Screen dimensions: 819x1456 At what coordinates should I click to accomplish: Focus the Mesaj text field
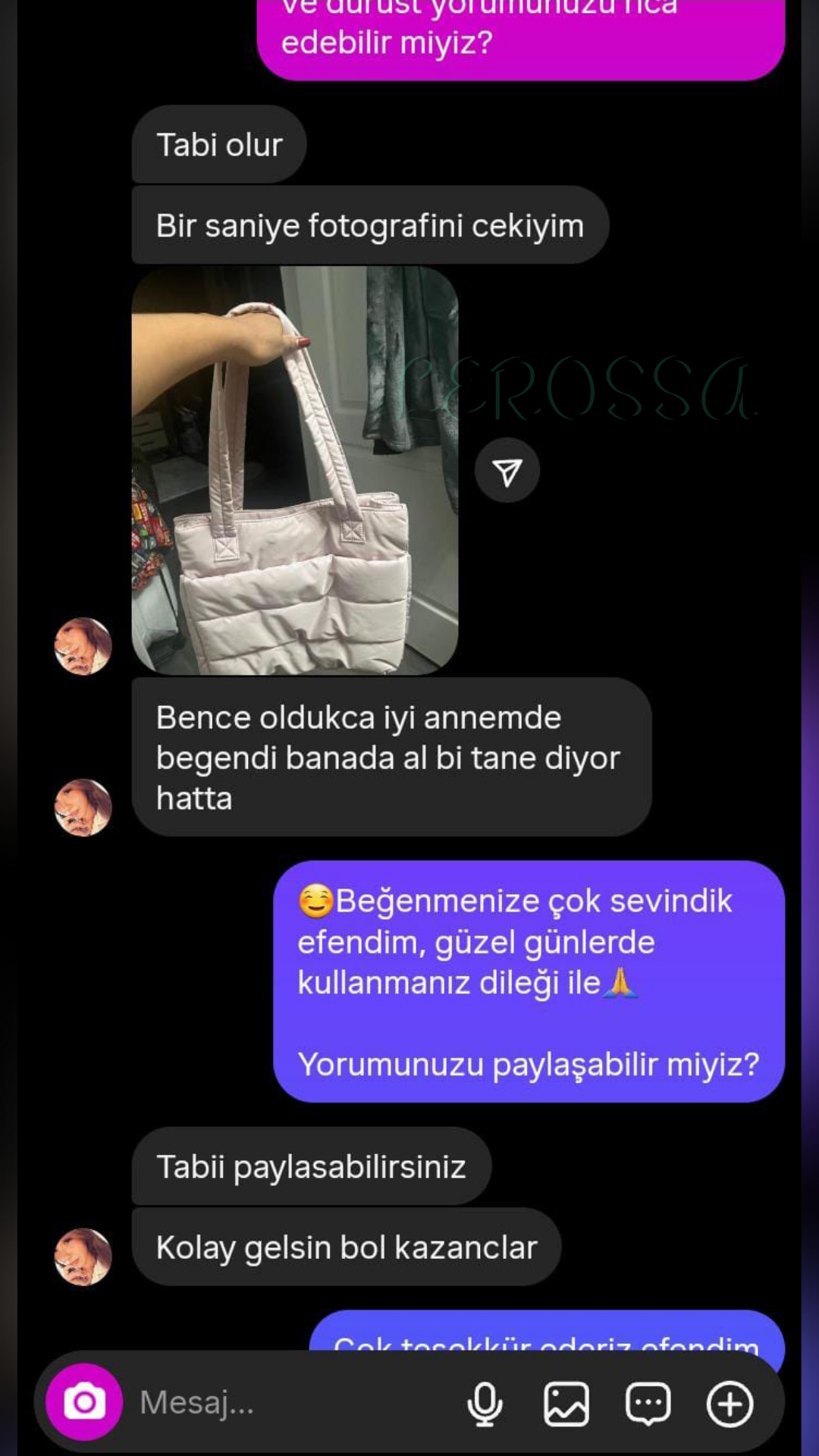click(288, 1402)
